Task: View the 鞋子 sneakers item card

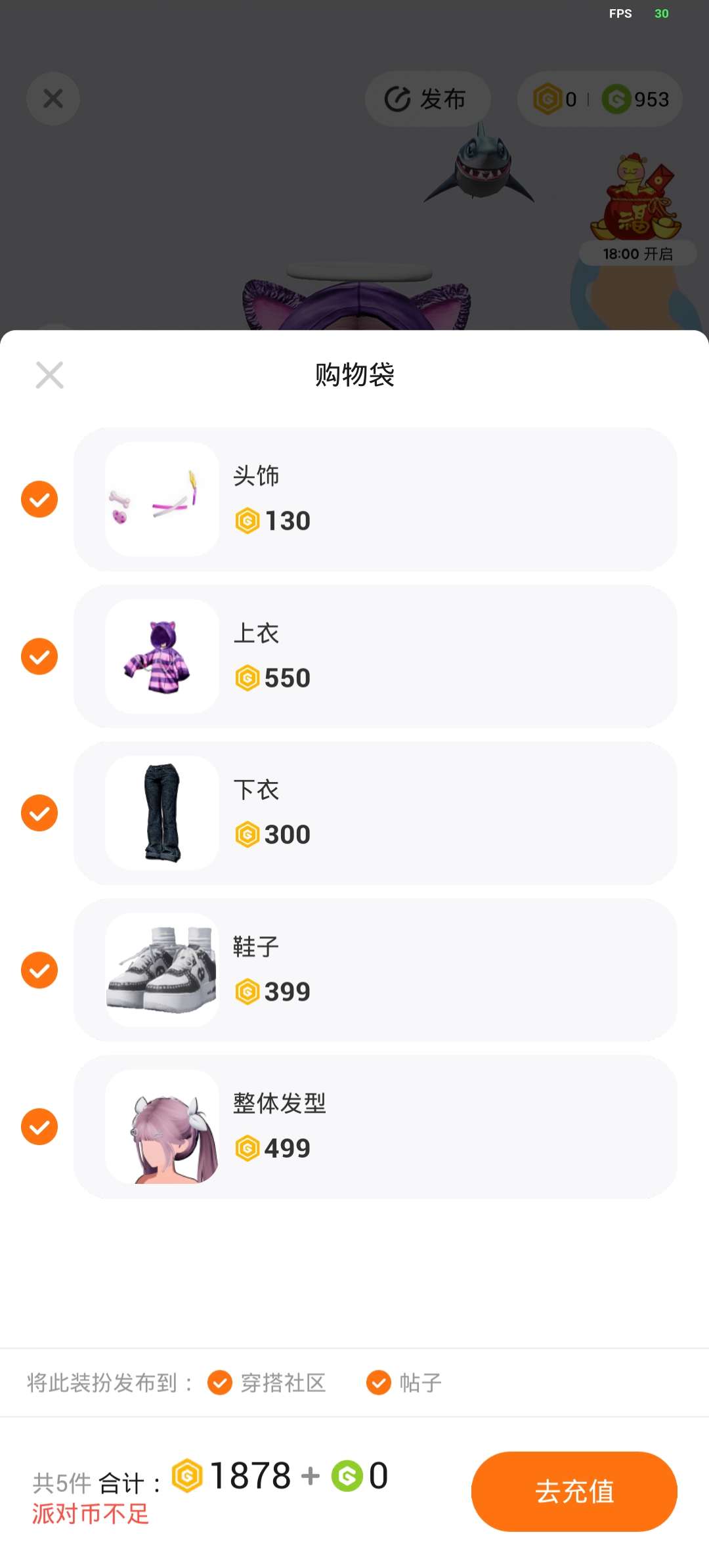Action: 375,970
